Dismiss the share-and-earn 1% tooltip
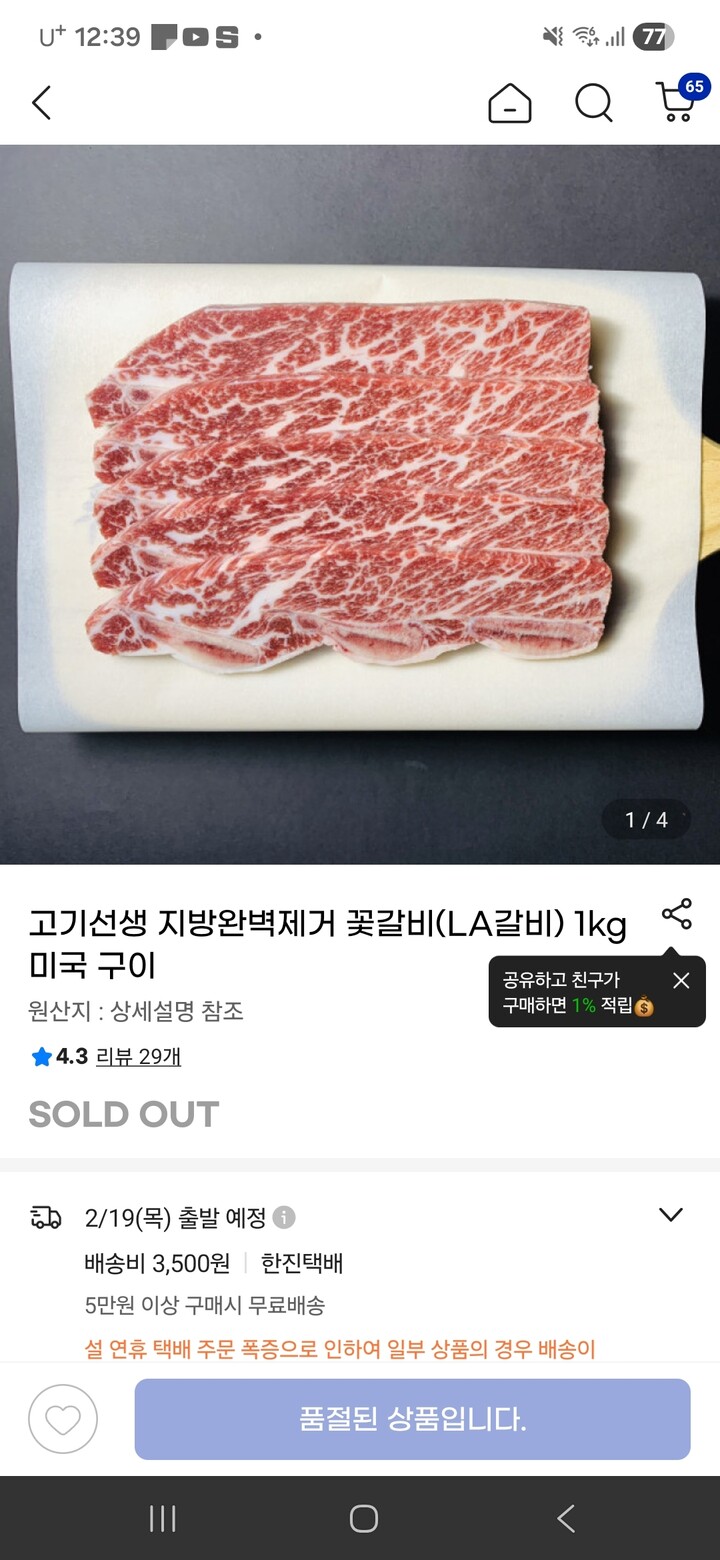Screen dimensions: 720x1560 [x=681, y=981]
